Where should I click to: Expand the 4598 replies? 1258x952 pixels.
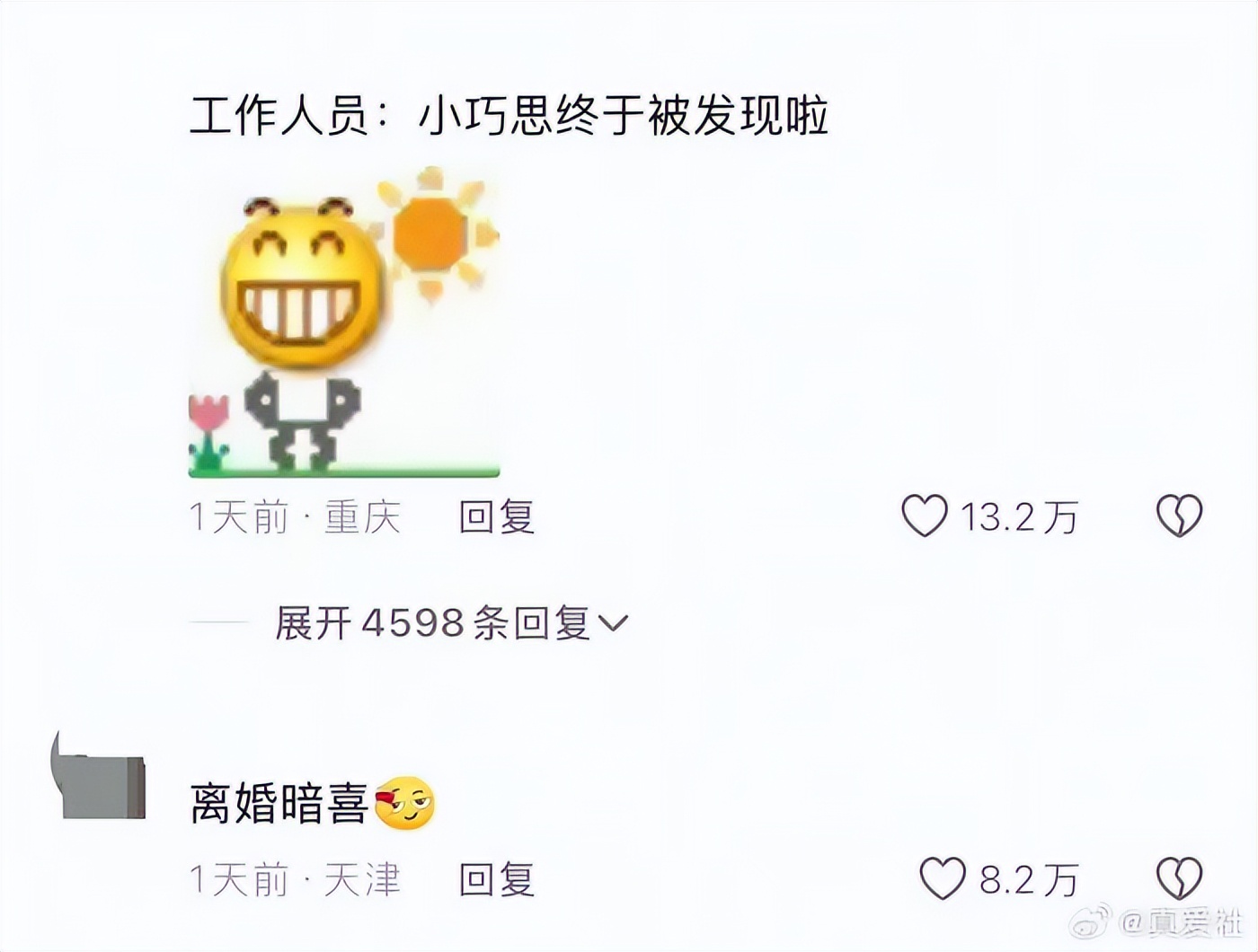[451, 622]
